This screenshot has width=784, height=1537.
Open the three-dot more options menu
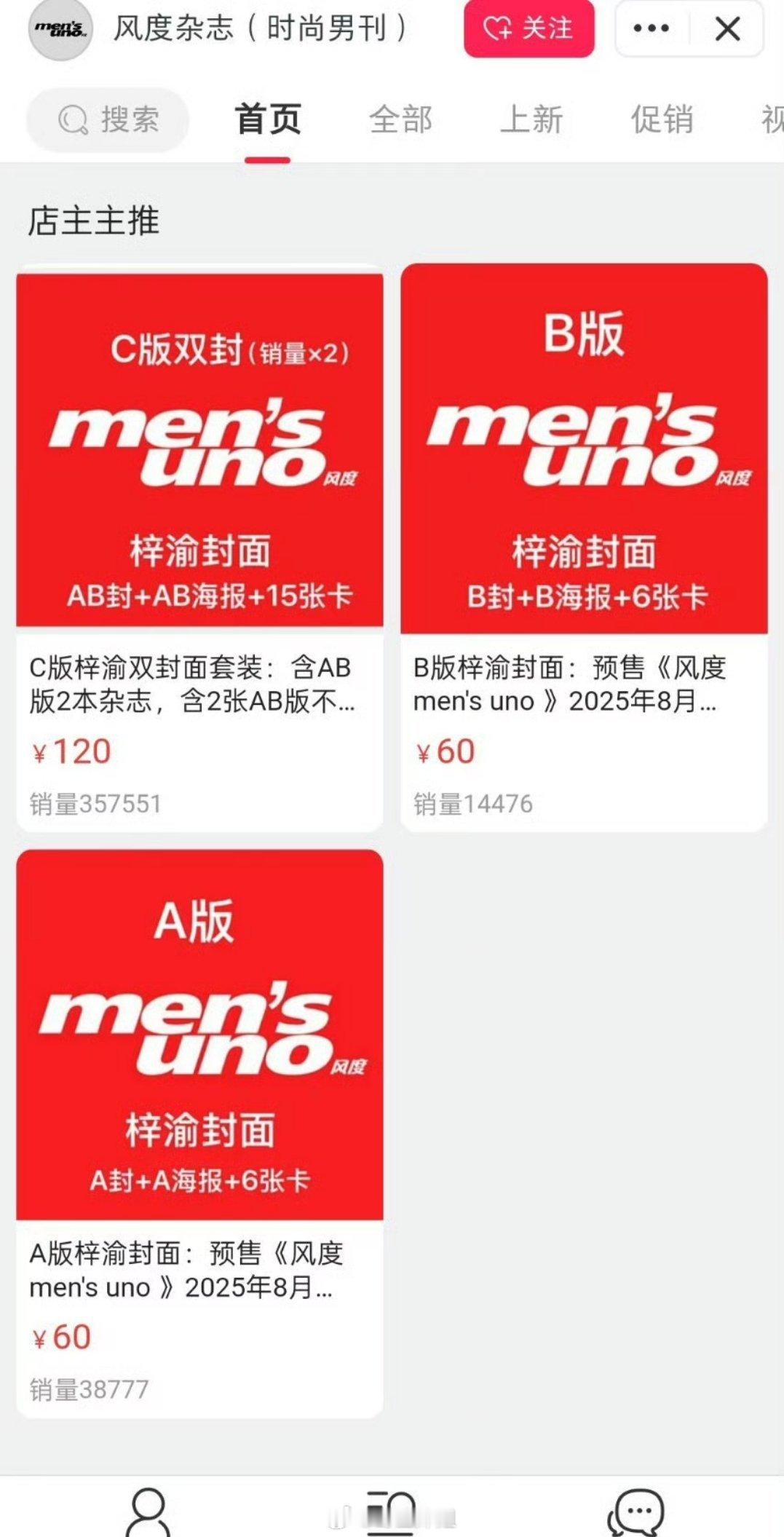coord(651,28)
